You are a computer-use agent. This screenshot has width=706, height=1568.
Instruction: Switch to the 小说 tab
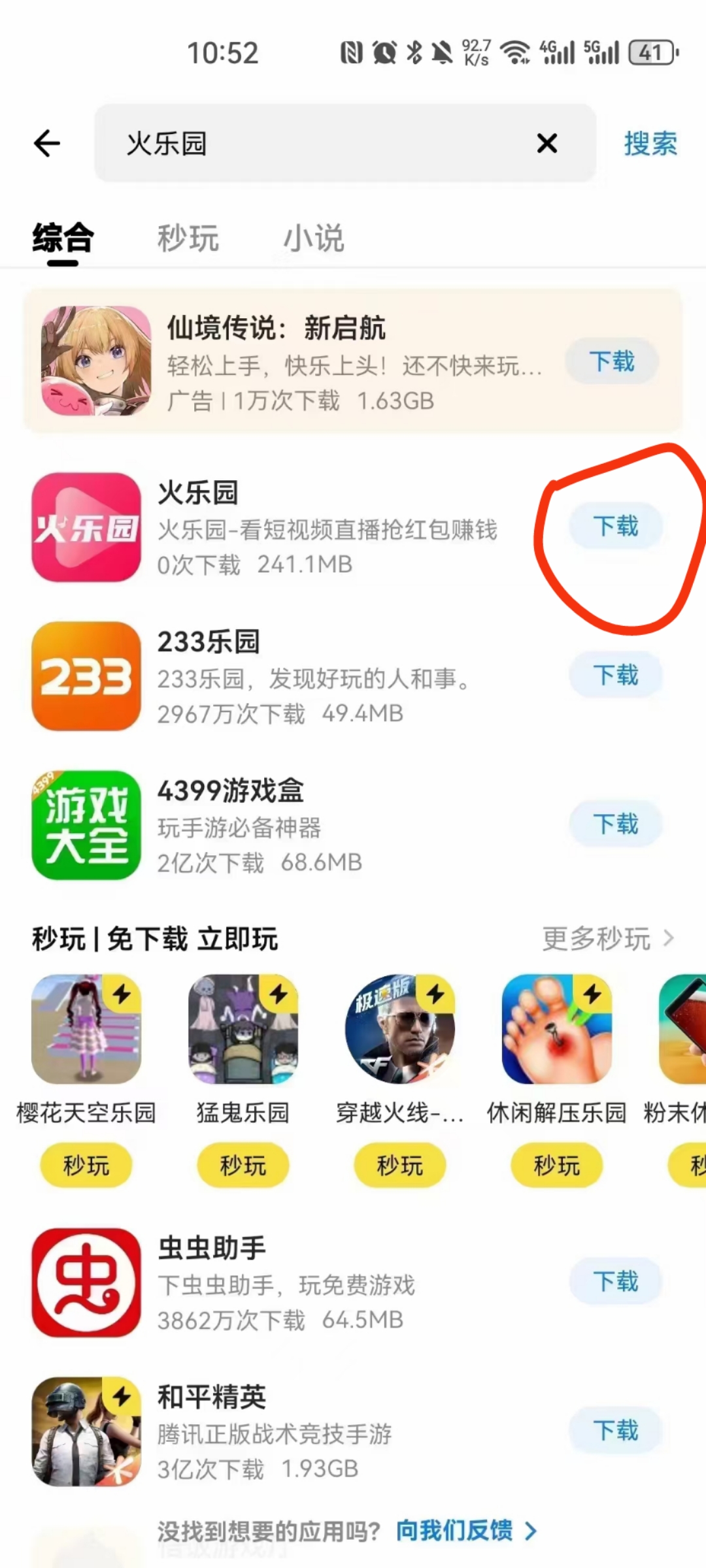pos(314,238)
